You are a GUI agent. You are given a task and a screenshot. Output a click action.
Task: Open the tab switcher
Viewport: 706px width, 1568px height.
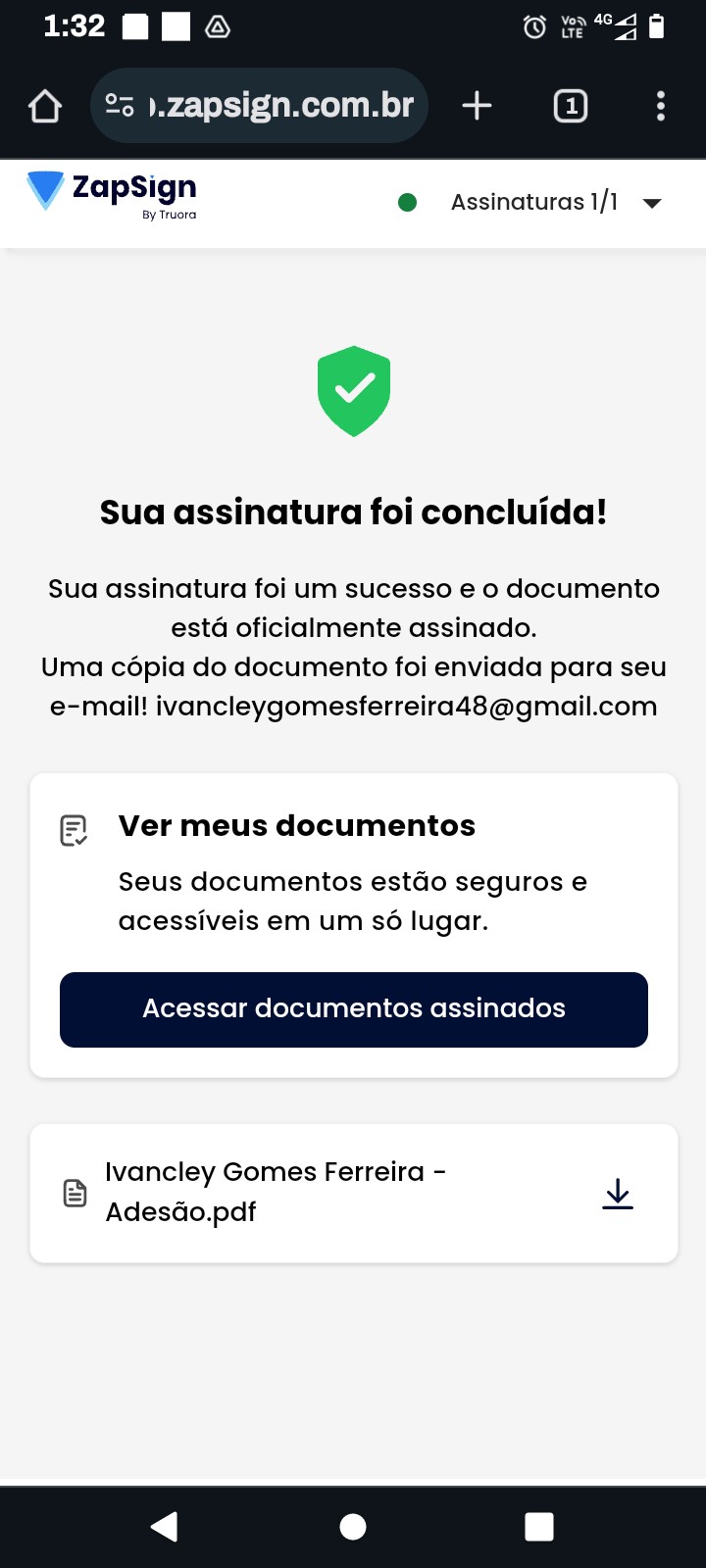tap(571, 106)
